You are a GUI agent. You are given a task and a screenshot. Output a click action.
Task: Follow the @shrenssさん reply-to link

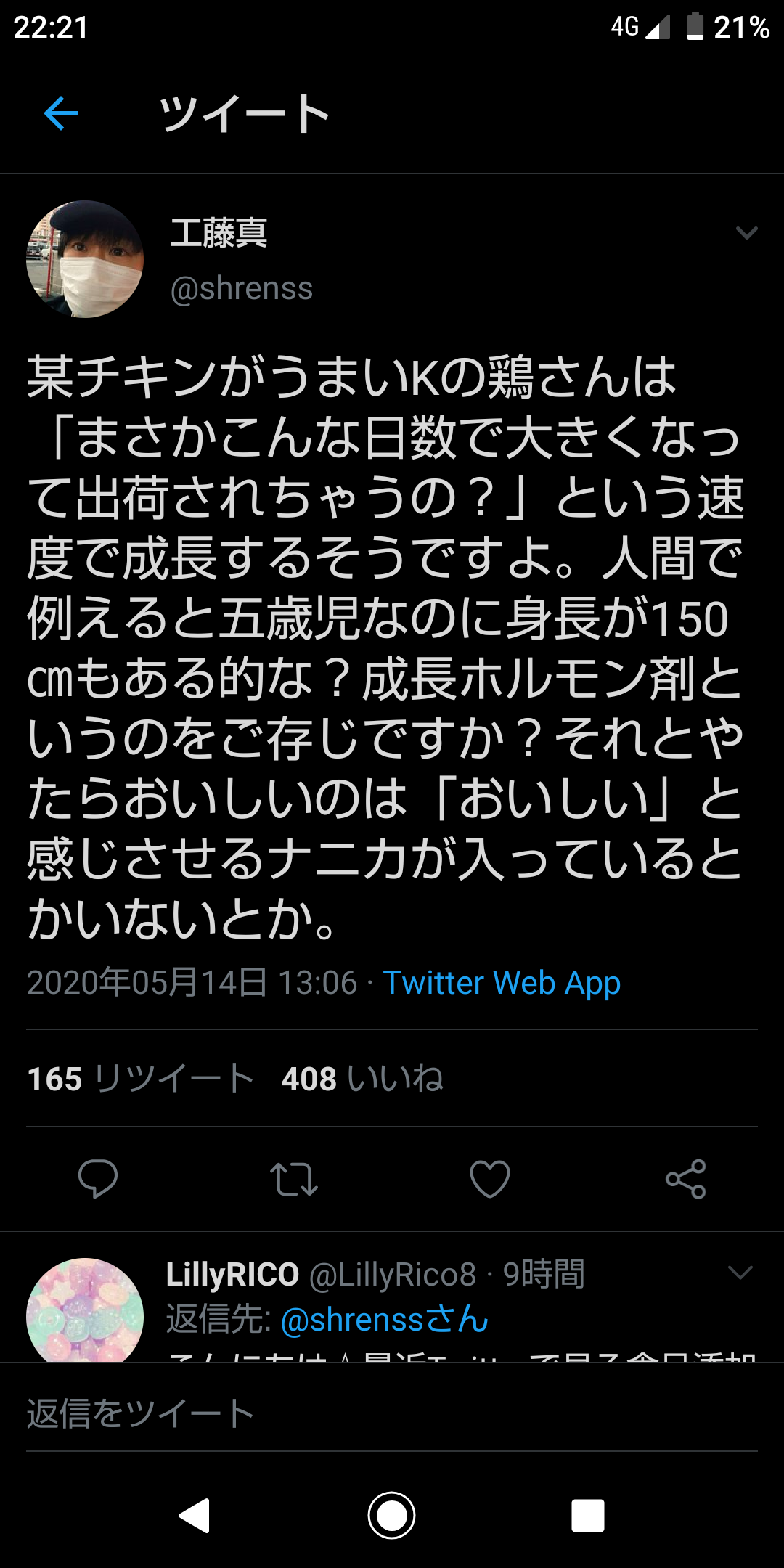point(385,1320)
